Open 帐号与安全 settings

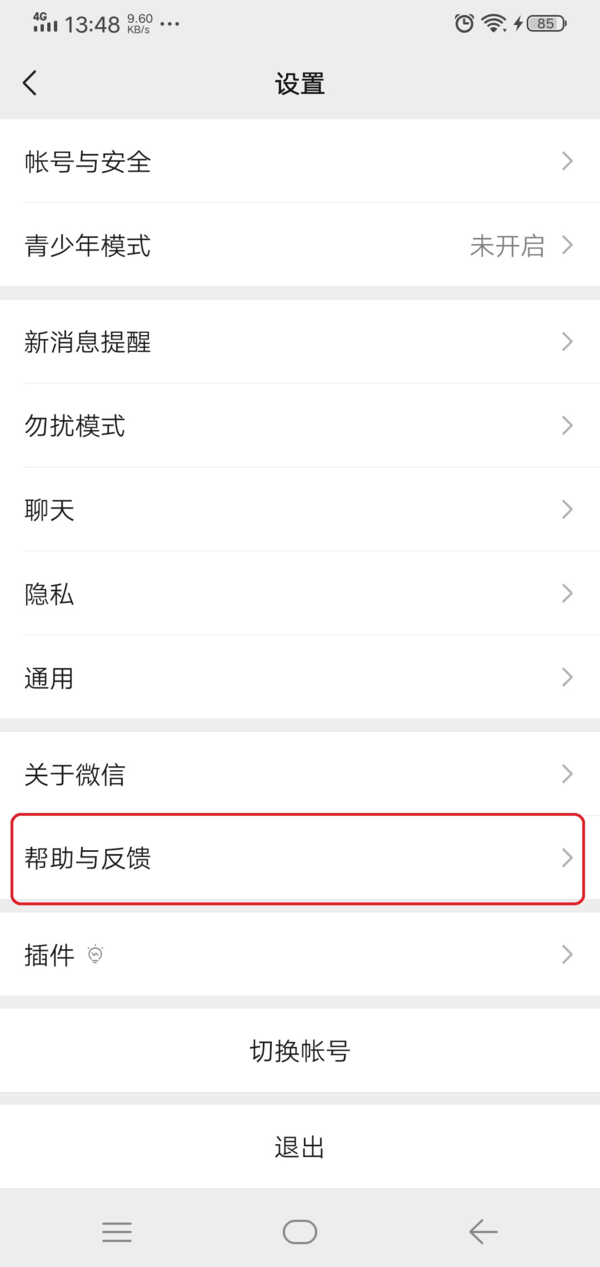pyautogui.click(x=300, y=161)
